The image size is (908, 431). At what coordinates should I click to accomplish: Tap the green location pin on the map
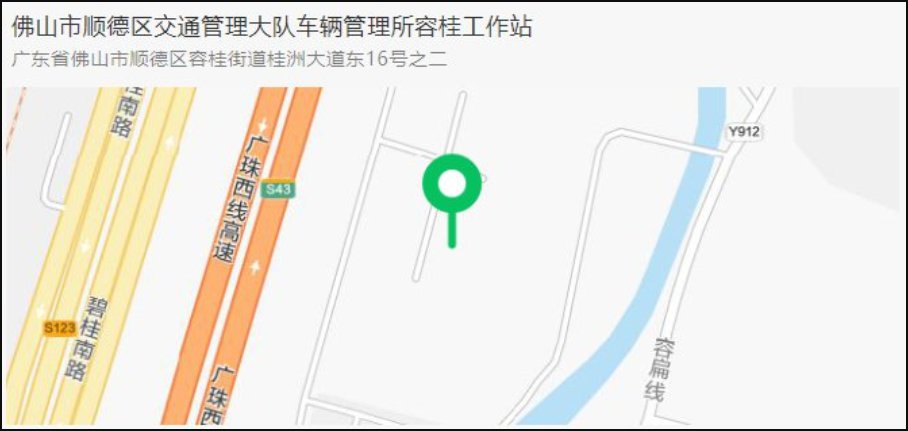click(453, 185)
